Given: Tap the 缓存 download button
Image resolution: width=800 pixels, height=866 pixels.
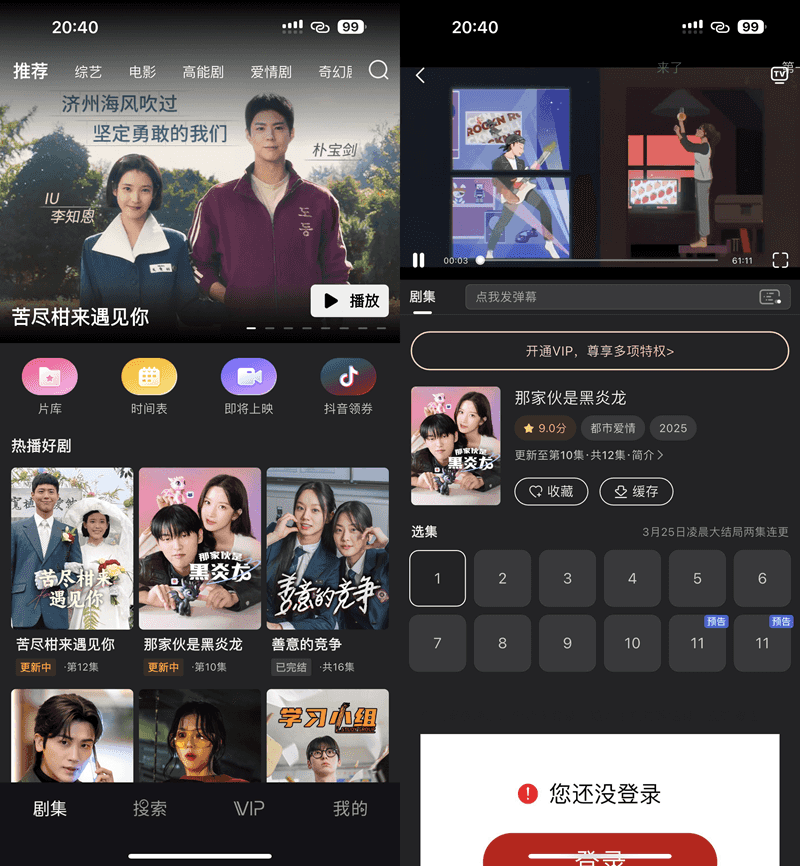Looking at the screenshot, I should [x=636, y=491].
